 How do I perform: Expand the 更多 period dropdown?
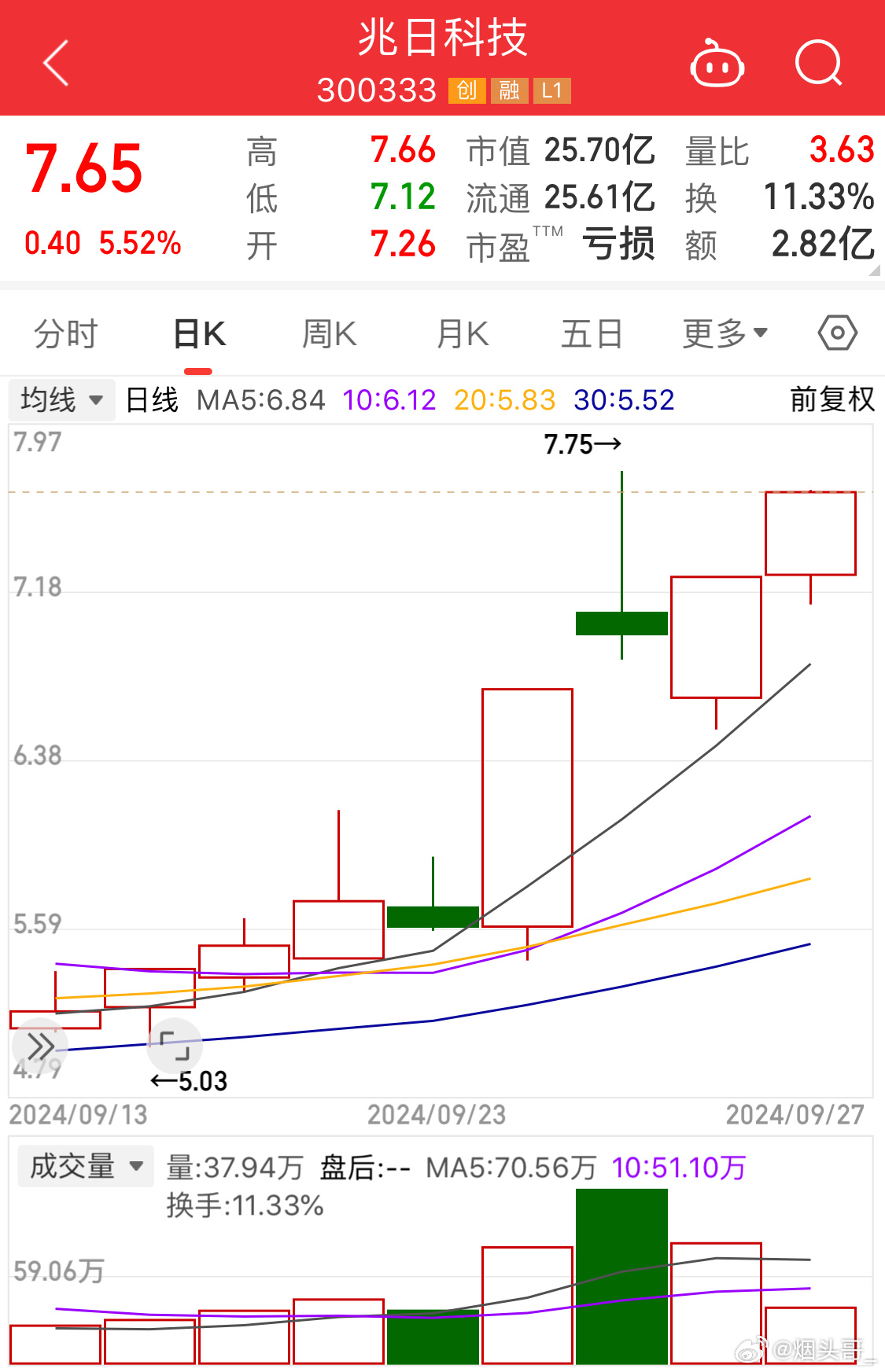(725, 334)
